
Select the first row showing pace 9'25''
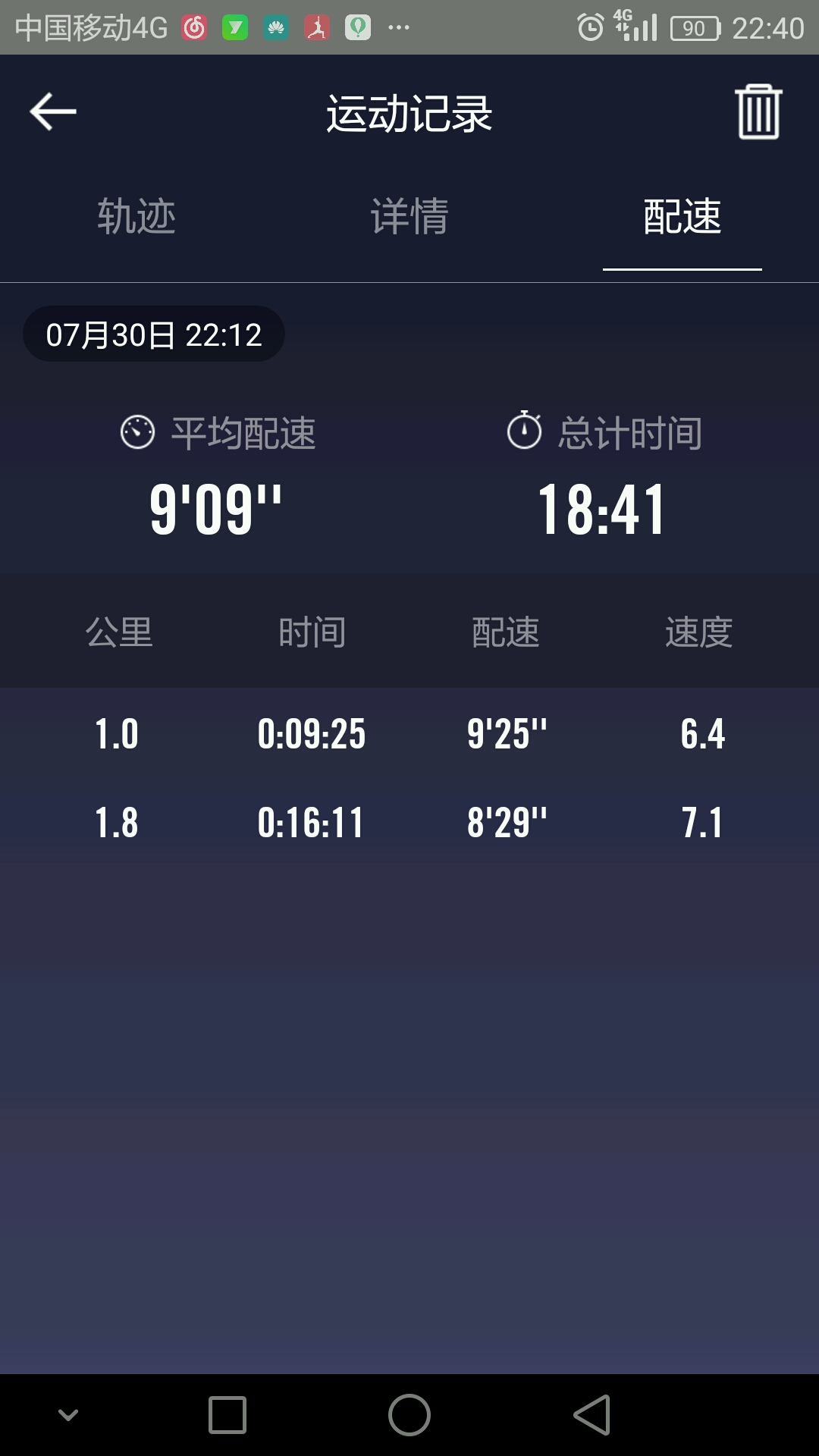pos(409,733)
